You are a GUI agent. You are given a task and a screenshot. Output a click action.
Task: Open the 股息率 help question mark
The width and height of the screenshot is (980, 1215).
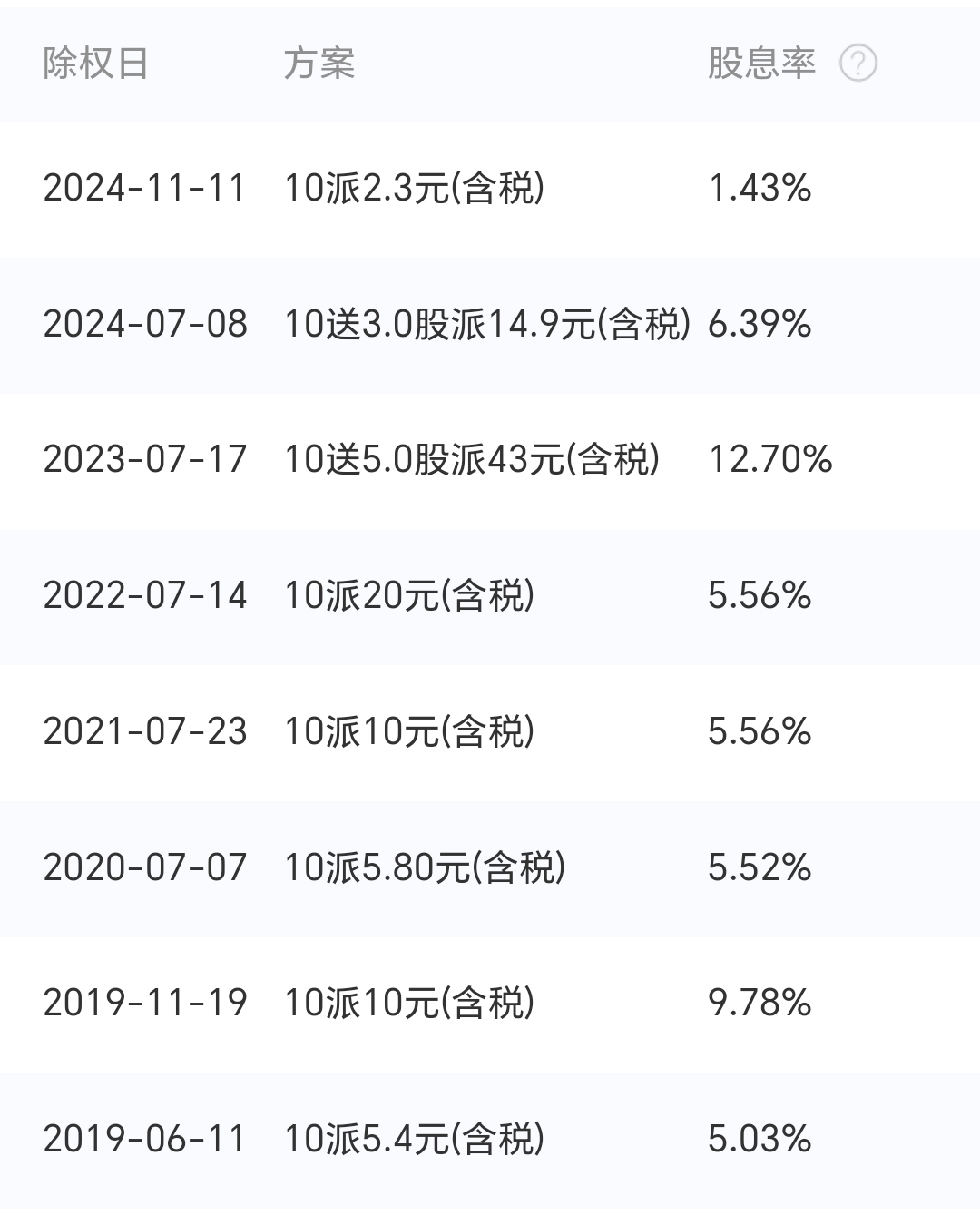pyautogui.click(x=857, y=64)
